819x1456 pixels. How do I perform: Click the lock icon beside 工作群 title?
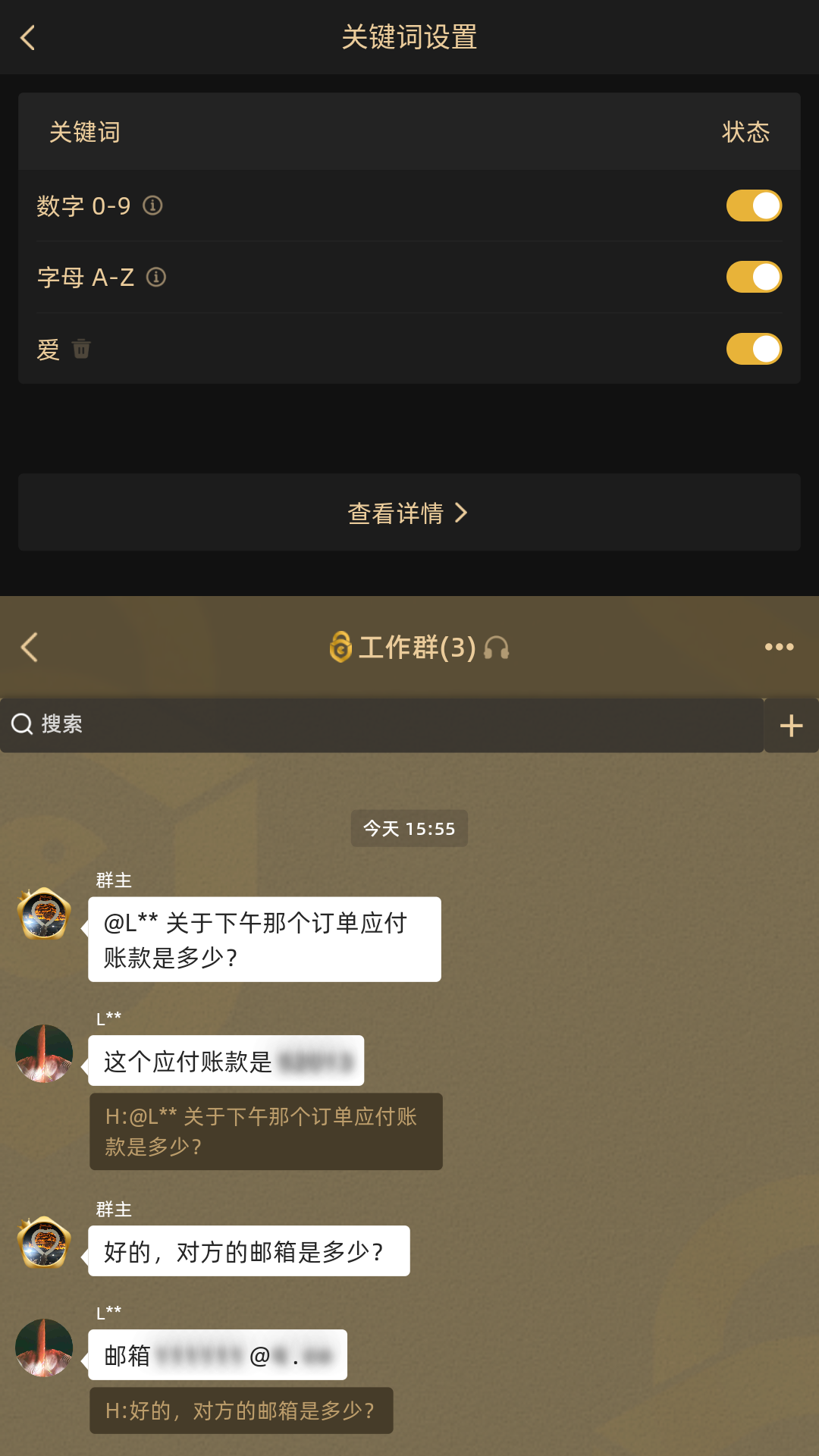click(x=340, y=647)
